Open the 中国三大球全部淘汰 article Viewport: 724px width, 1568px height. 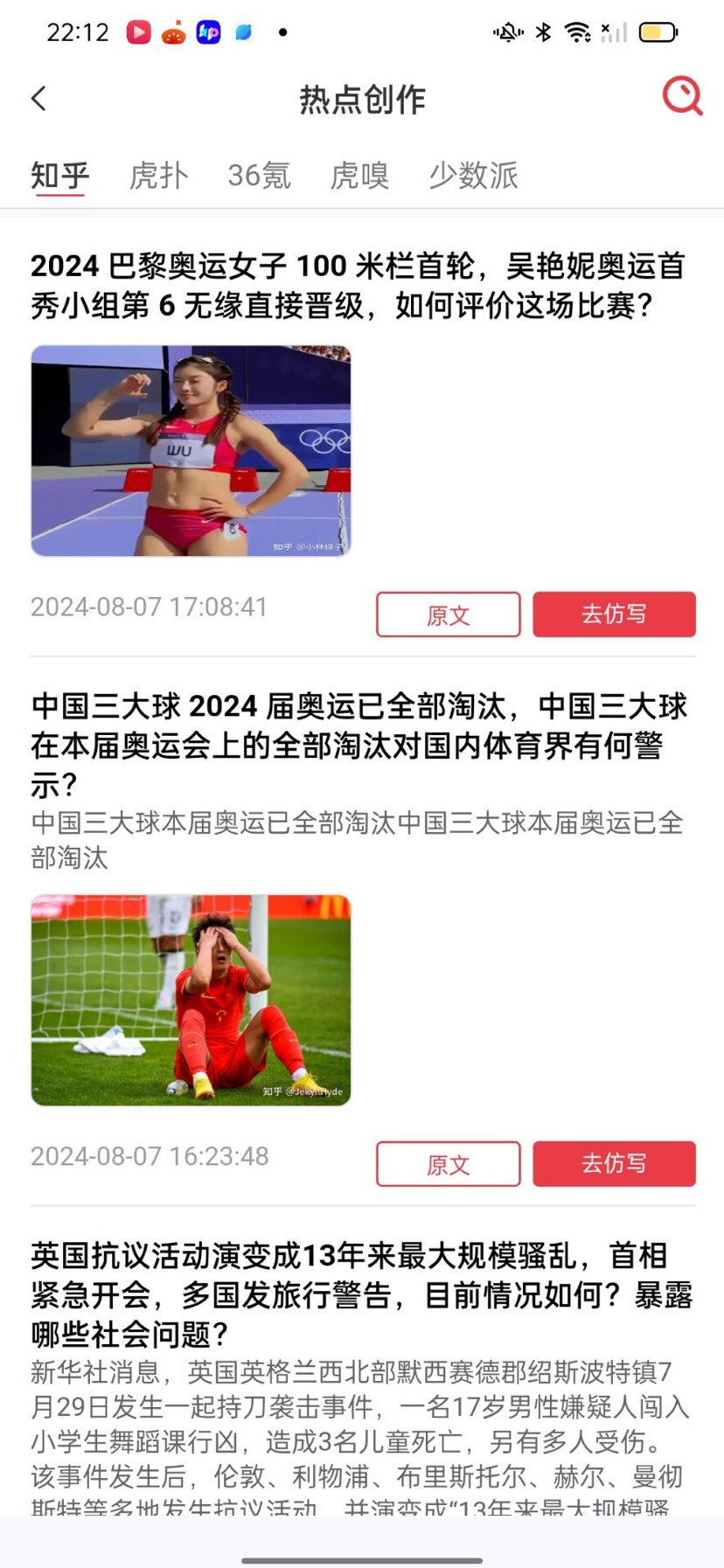pos(359,745)
